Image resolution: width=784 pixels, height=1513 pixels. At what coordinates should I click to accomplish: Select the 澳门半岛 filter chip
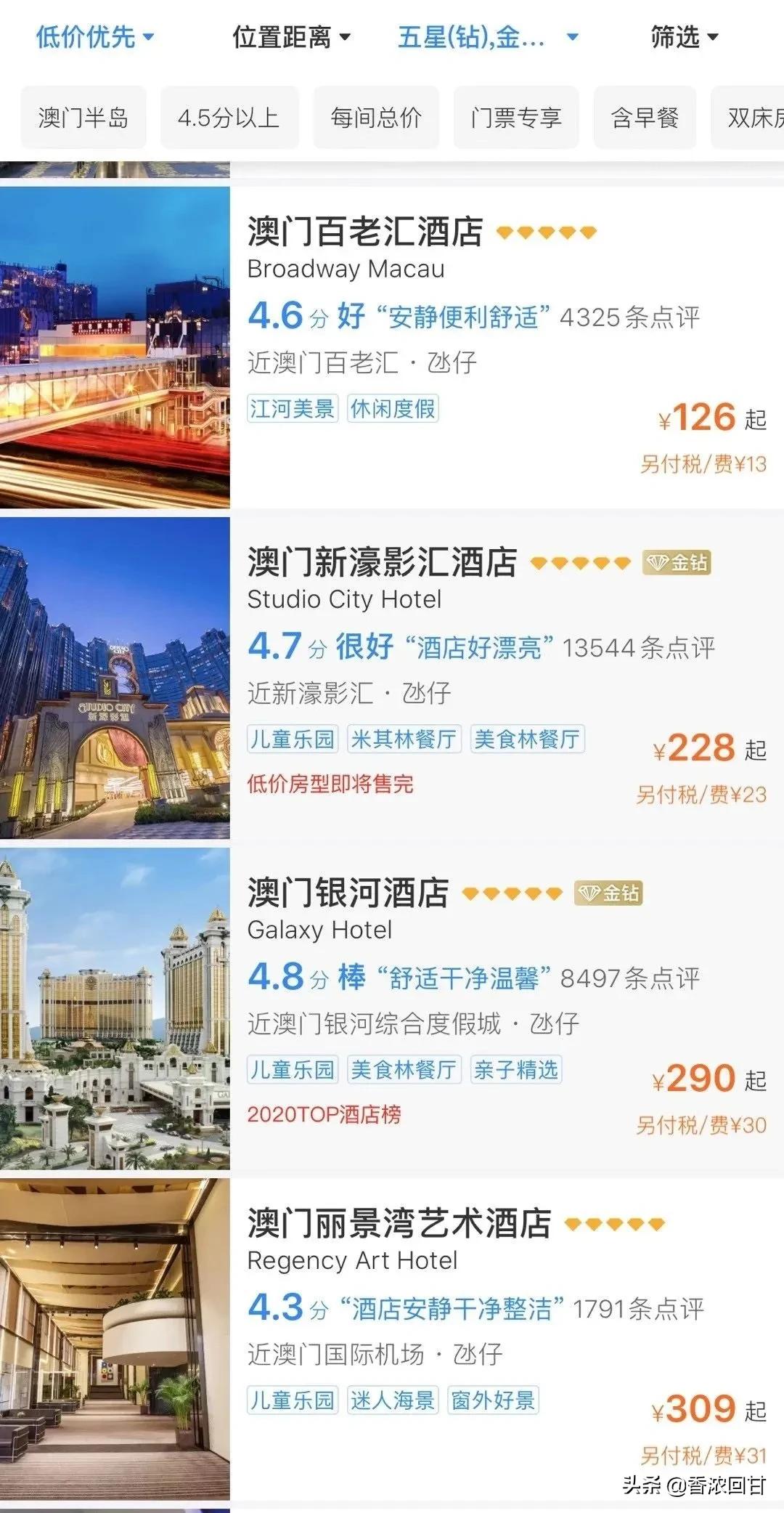point(83,118)
